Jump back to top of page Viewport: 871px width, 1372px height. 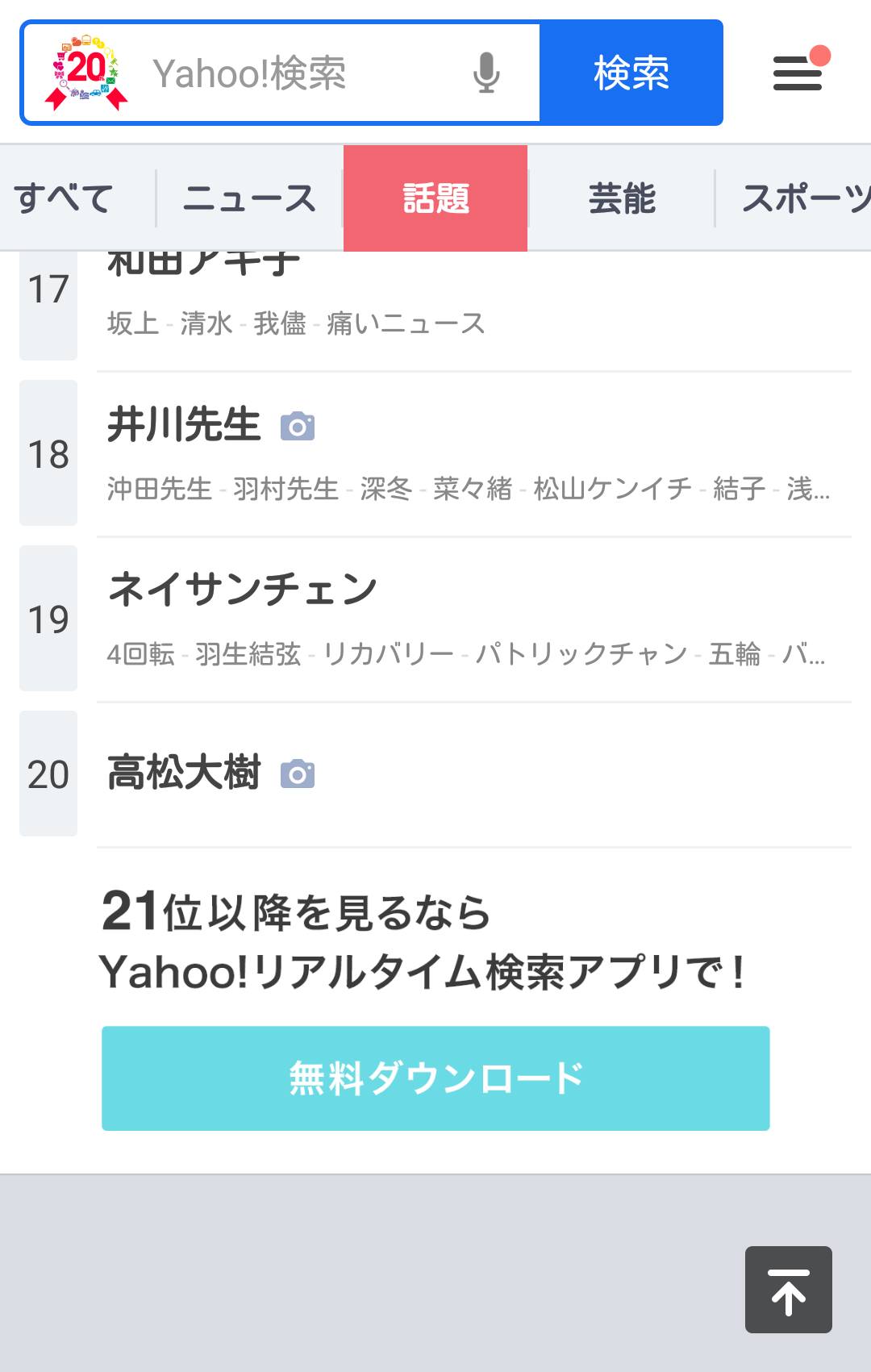click(x=788, y=1289)
